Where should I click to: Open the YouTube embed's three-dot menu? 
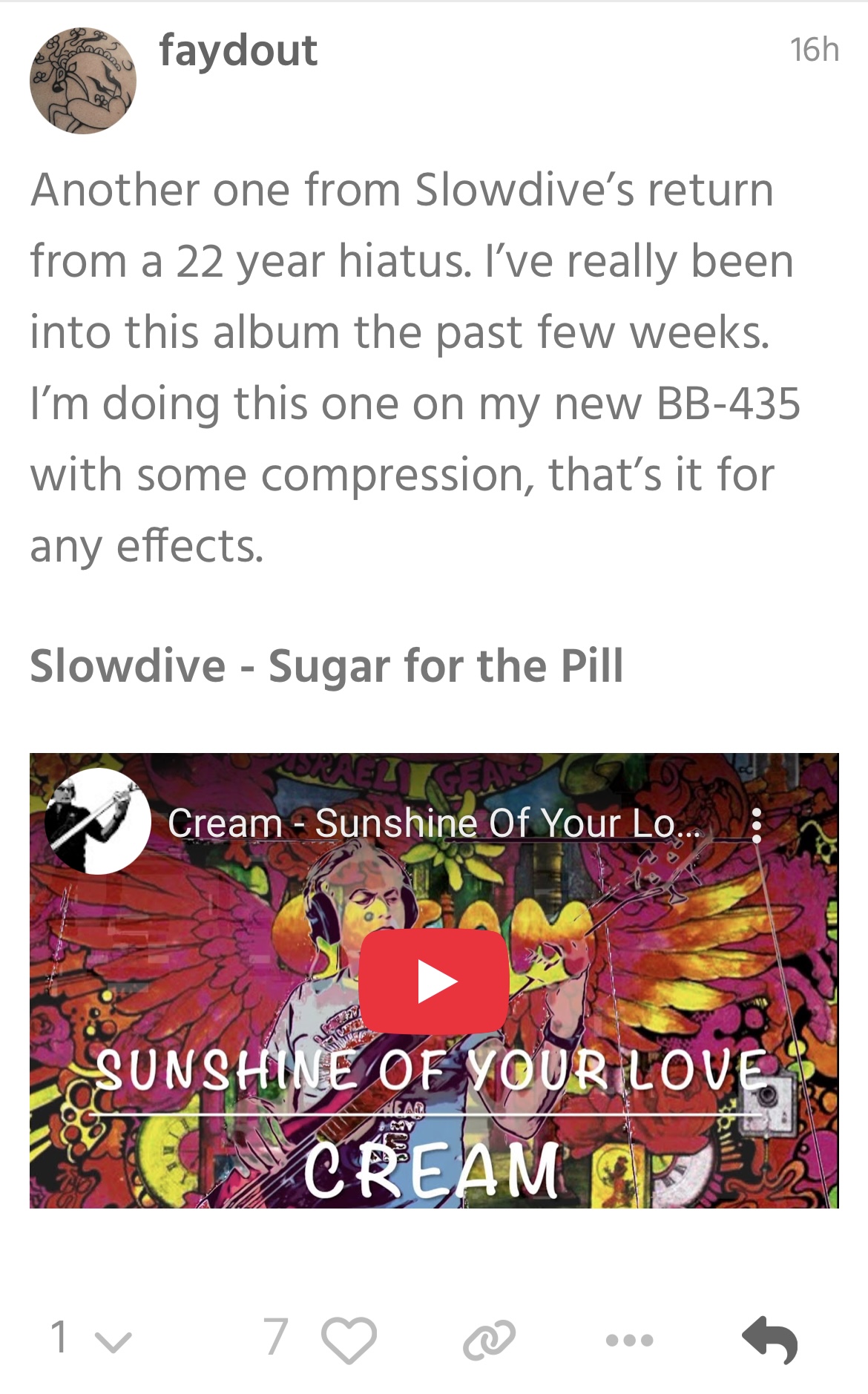pyautogui.click(x=756, y=825)
